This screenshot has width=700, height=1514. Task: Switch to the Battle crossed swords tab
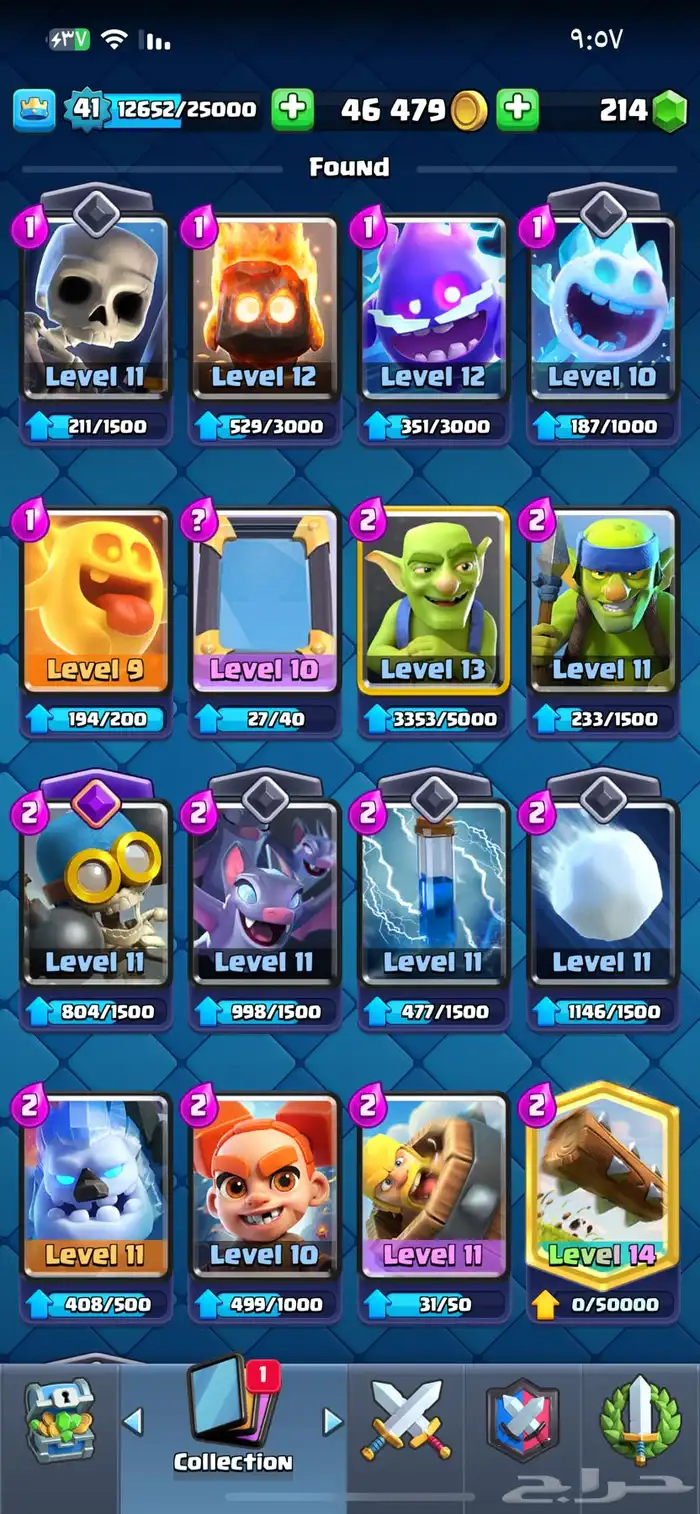tap(407, 1418)
